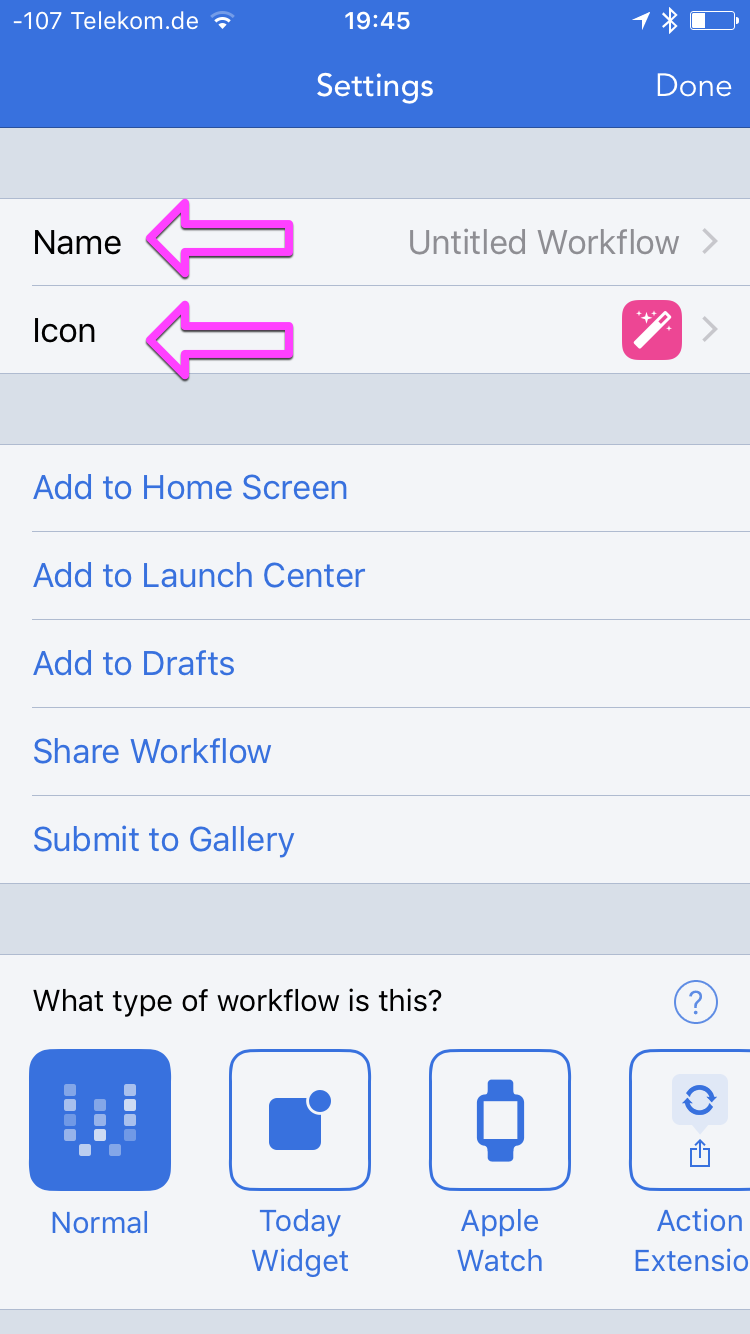The height and width of the screenshot is (1334, 750).
Task: Open the workflow type help icon
Action: point(696,1001)
